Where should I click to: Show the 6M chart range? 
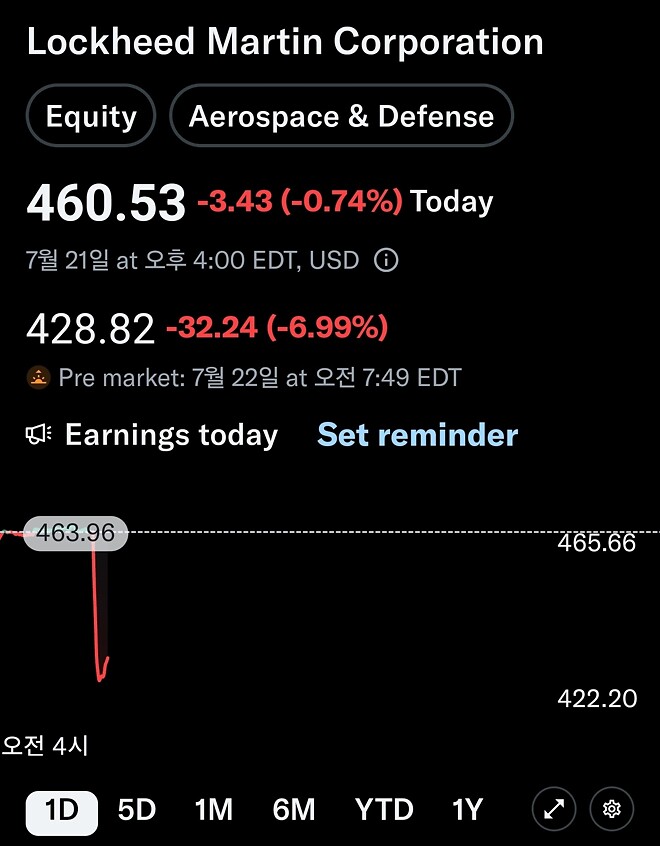[x=294, y=809]
